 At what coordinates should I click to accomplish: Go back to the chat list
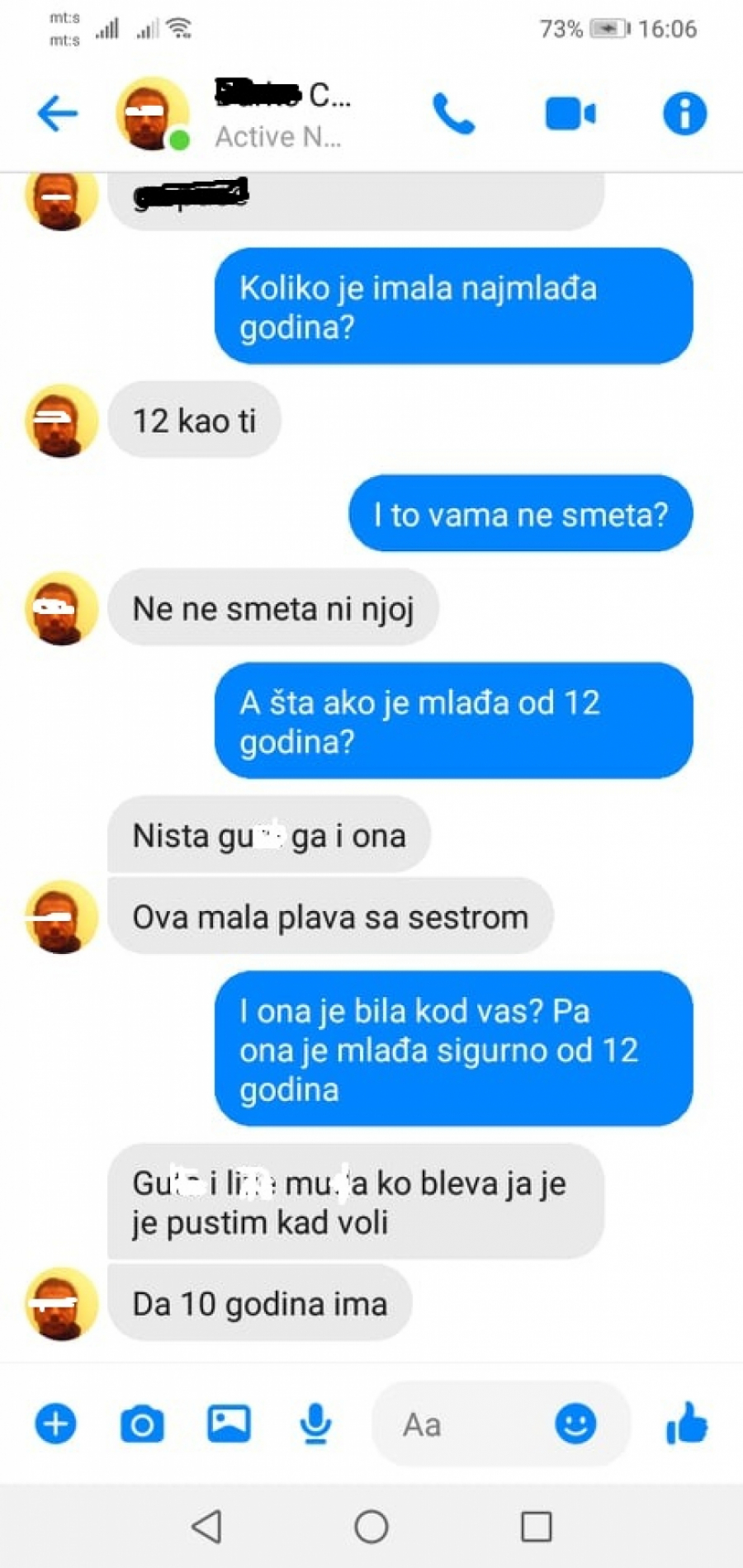58,113
